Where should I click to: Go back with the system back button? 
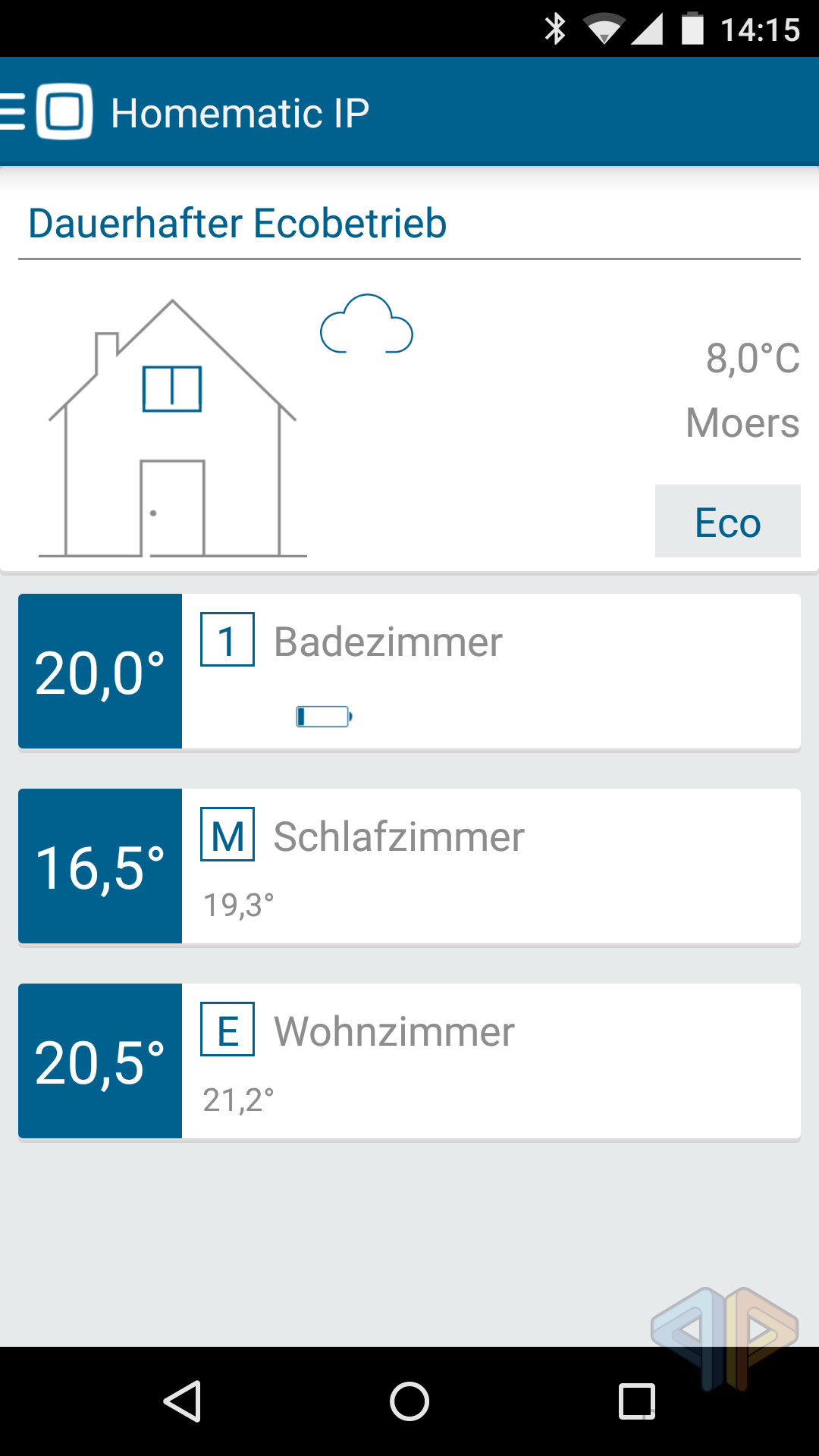tap(182, 1401)
